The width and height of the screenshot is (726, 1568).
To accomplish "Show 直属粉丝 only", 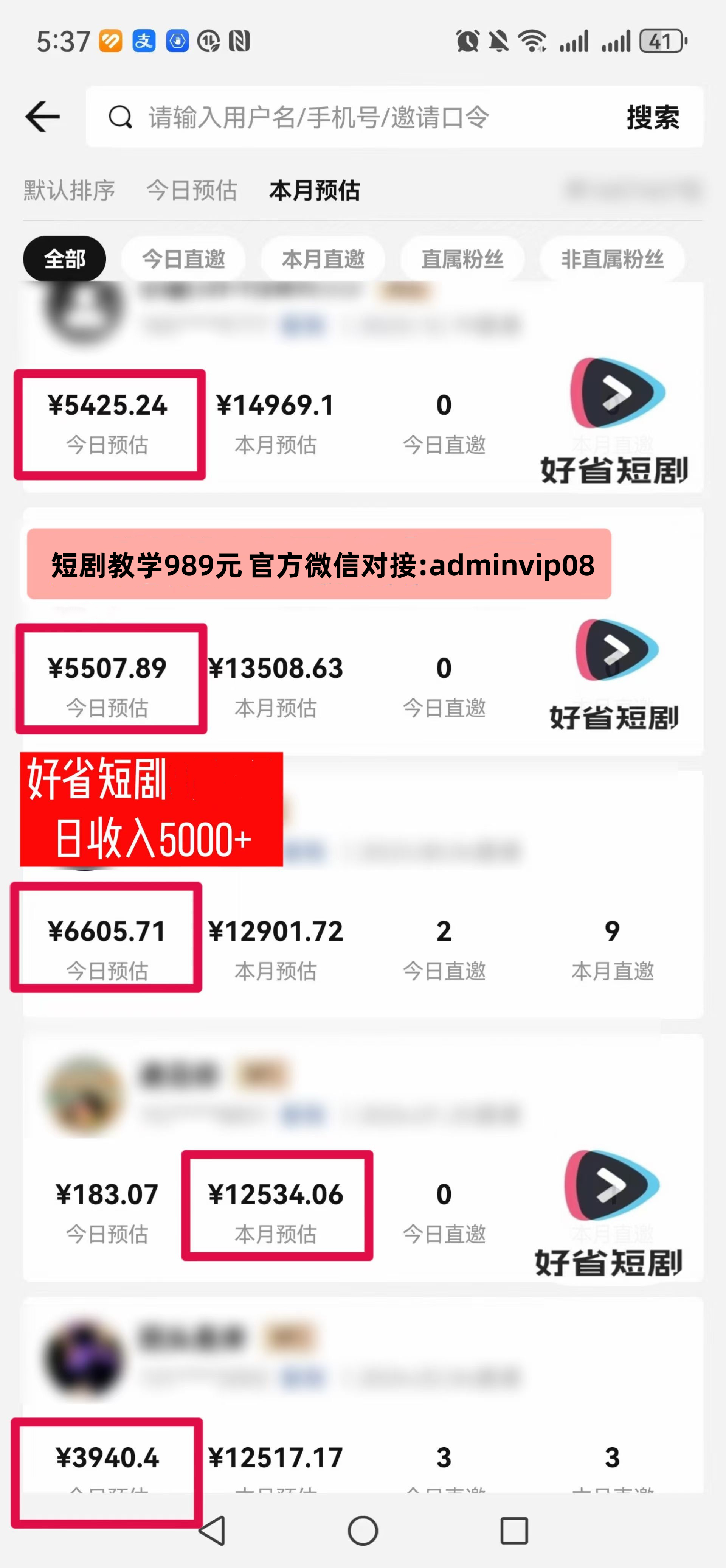I will [x=462, y=259].
